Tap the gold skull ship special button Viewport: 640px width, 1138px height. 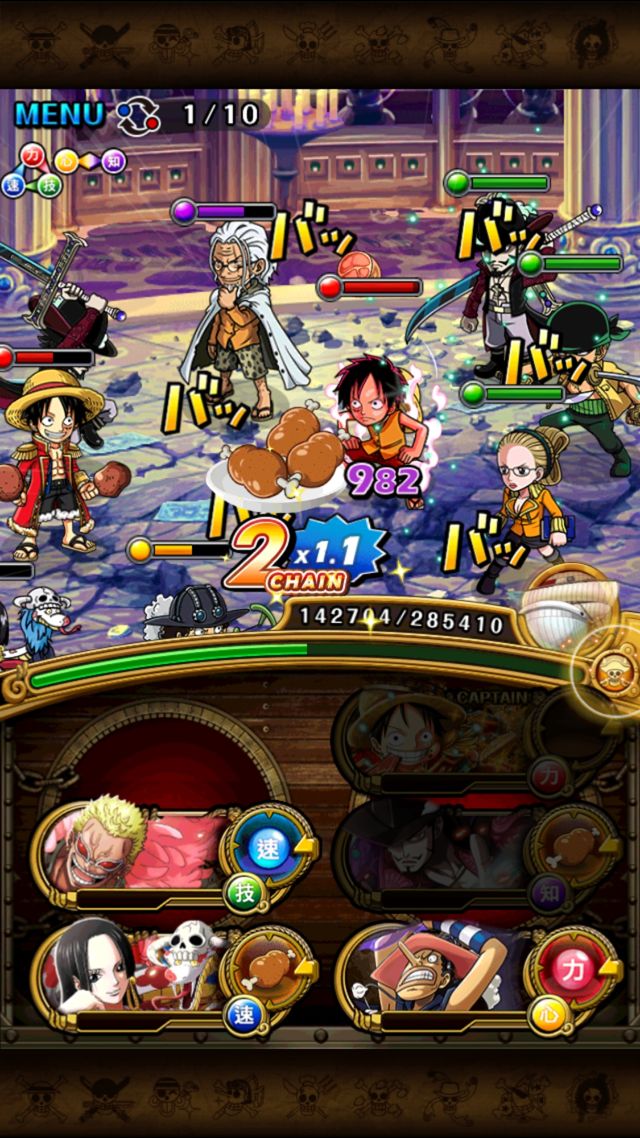coord(609,673)
